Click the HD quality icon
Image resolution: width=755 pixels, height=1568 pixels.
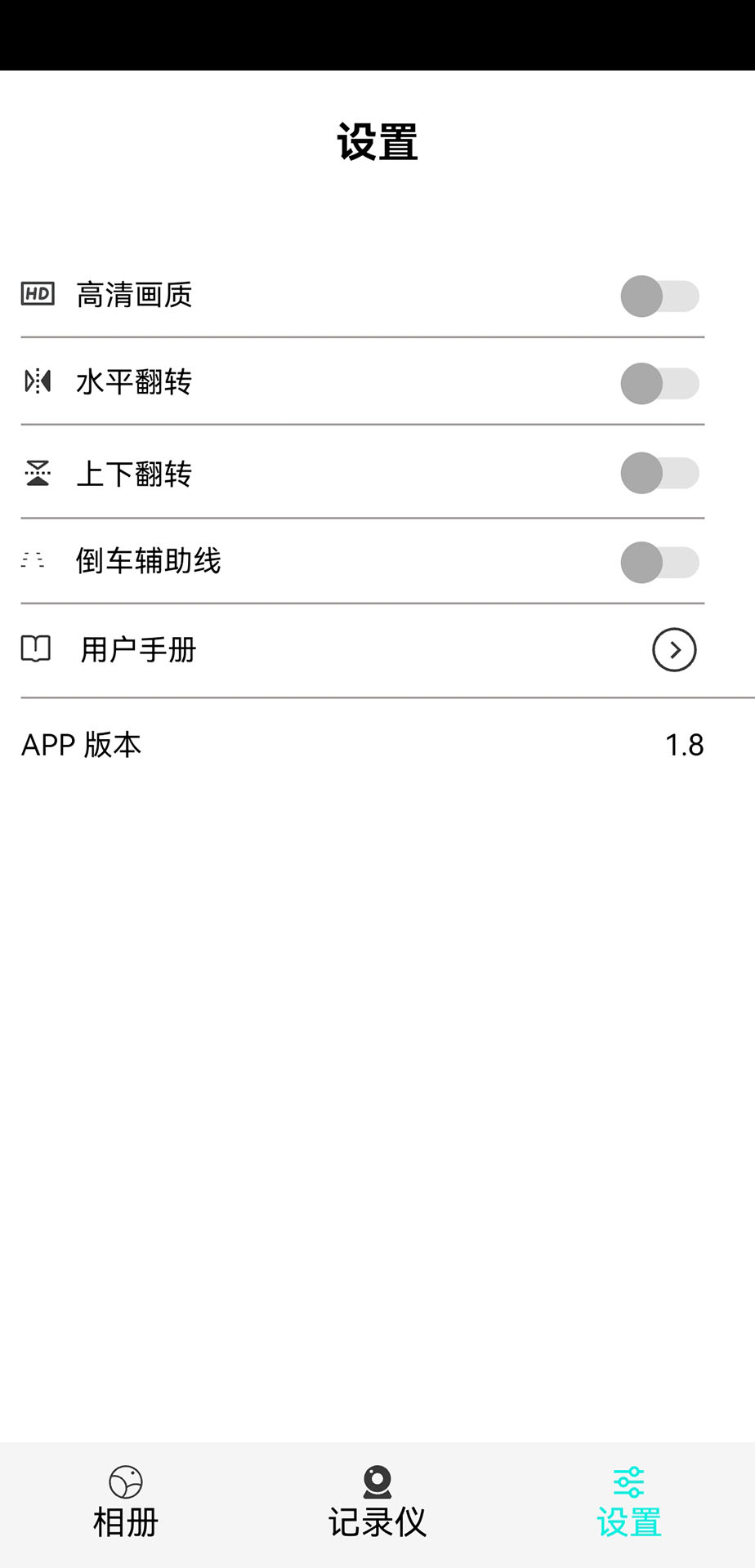point(38,295)
